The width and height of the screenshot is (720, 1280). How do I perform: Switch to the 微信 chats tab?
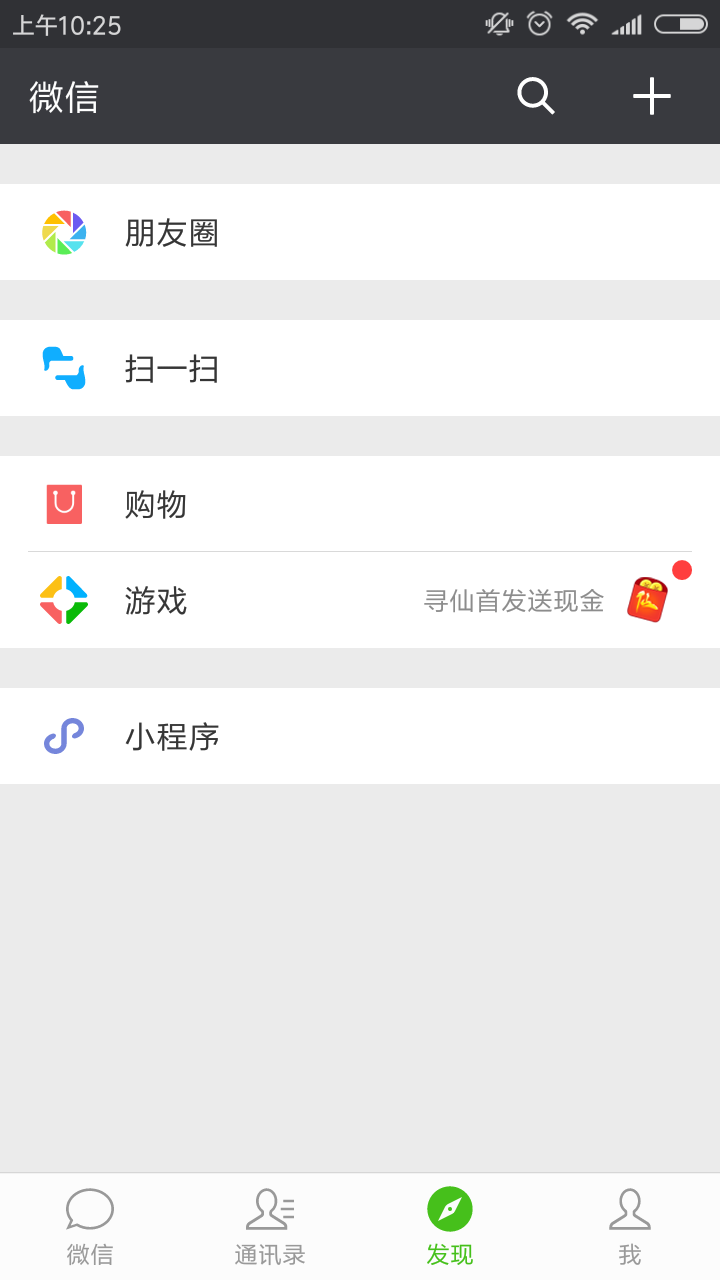(x=90, y=1225)
